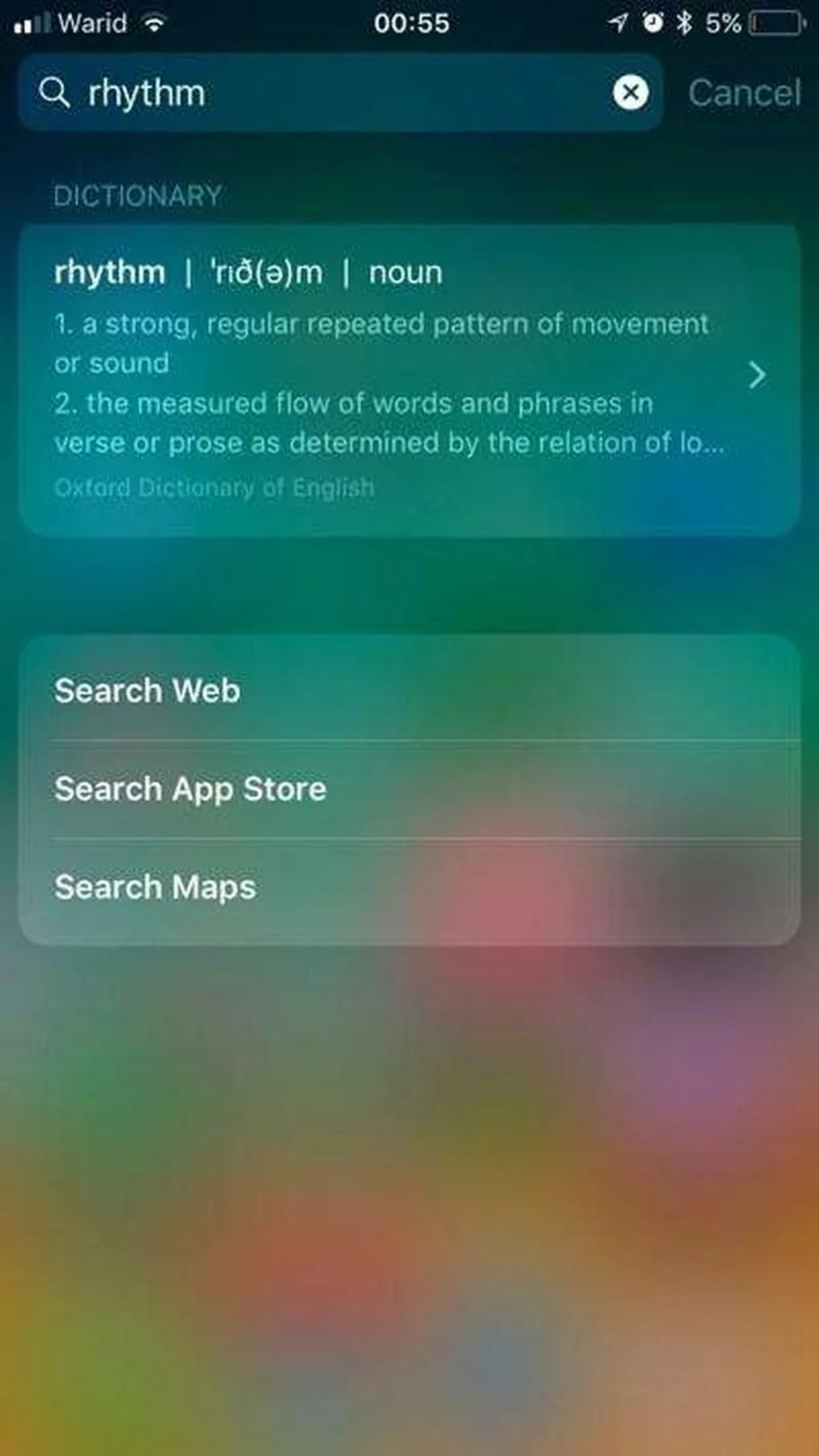Select Search Maps

pos(408,886)
